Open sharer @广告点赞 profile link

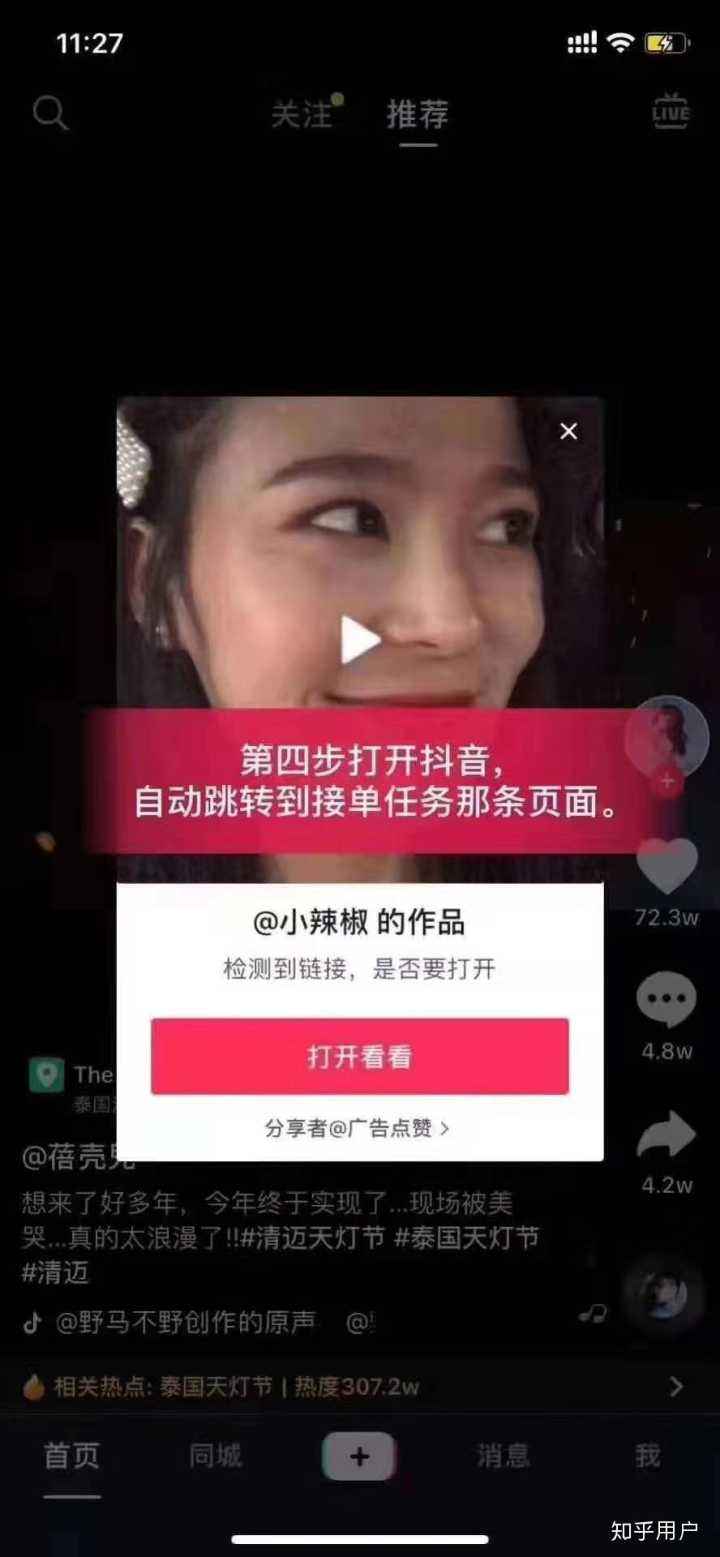point(358,1128)
